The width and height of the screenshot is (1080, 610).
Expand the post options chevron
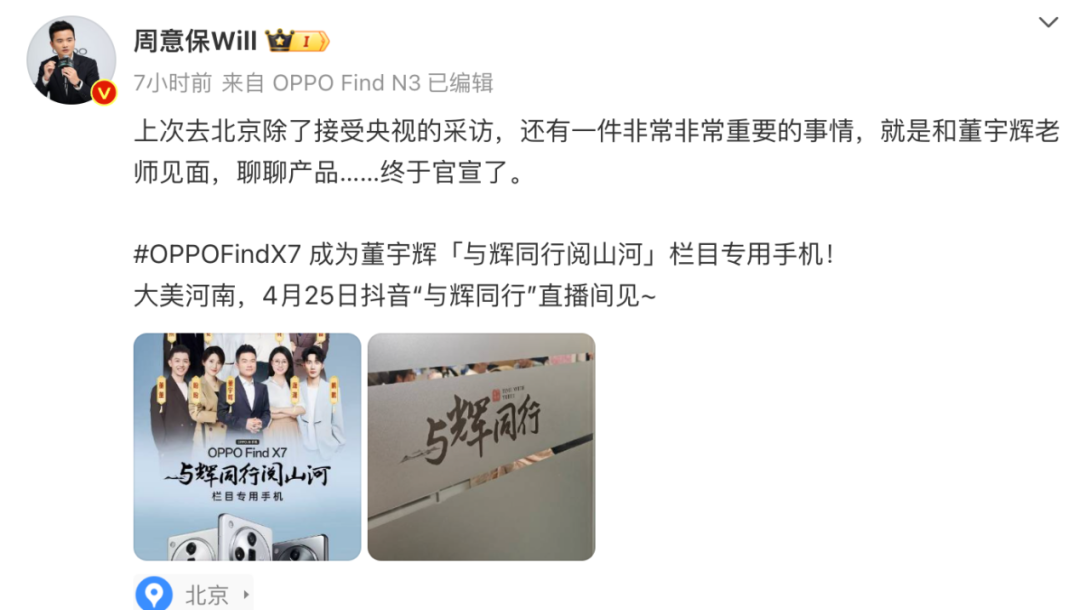tap(1048, 22)
